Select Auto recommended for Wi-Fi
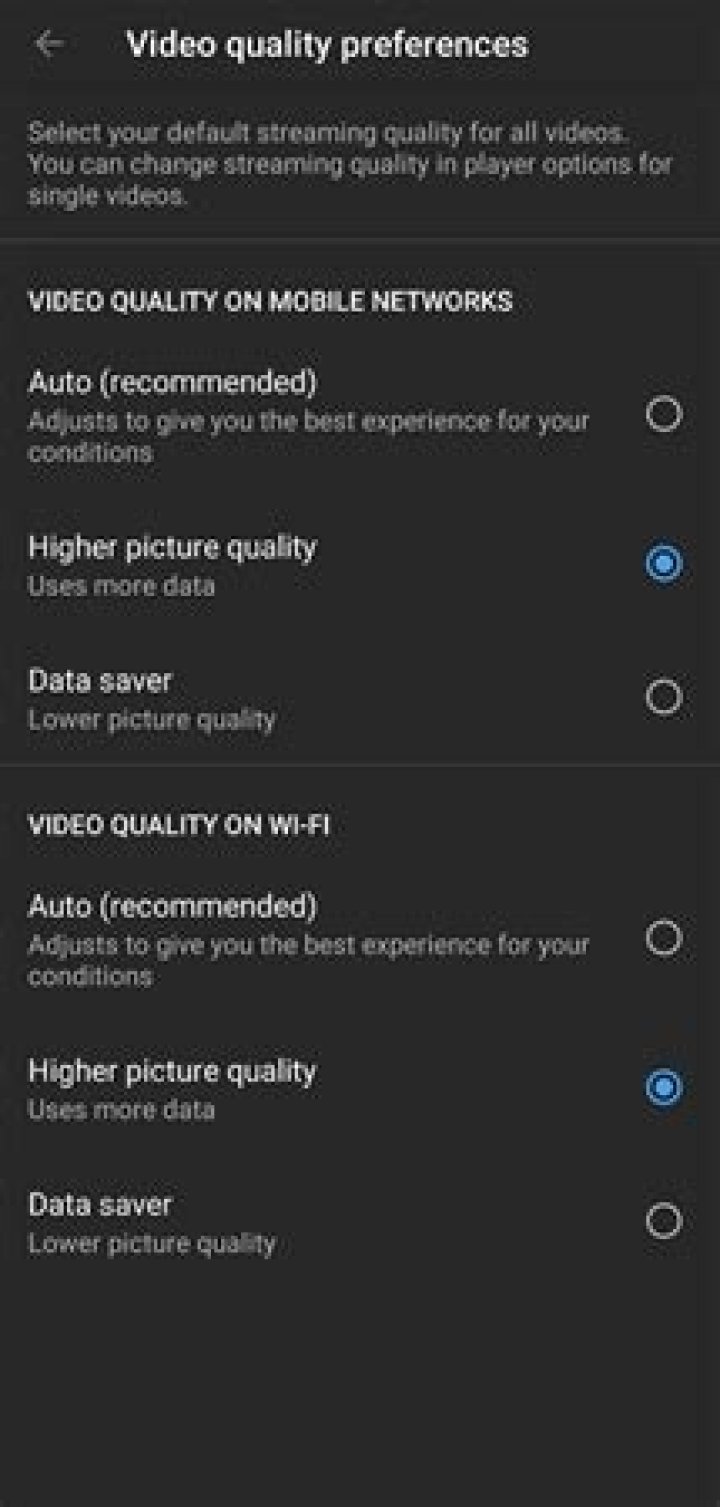Screen dimensions: 720x1507 click(662, 937)
